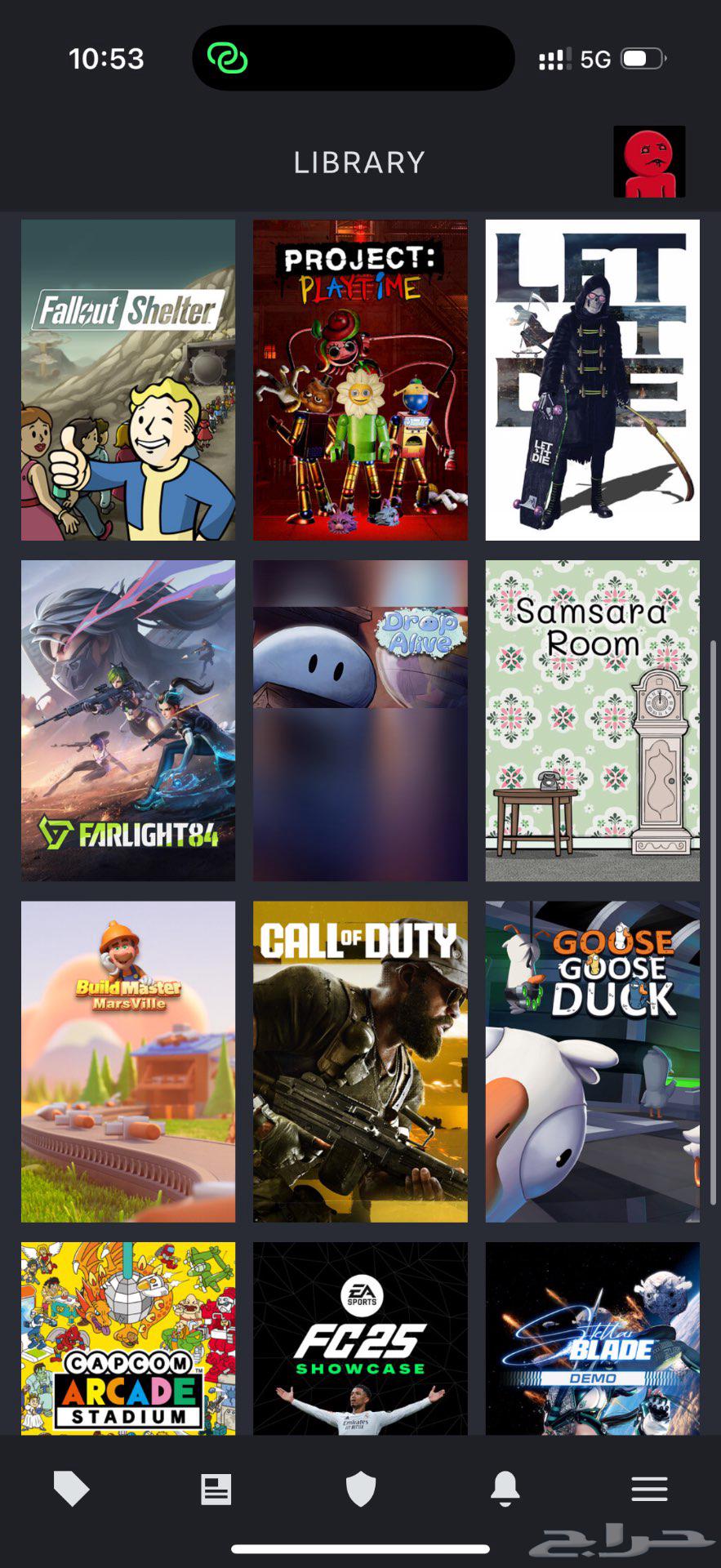Open the EA Sports FC 25 Showcase
This screenshot has height=1568, width=721.
(x=360, y=1338)
